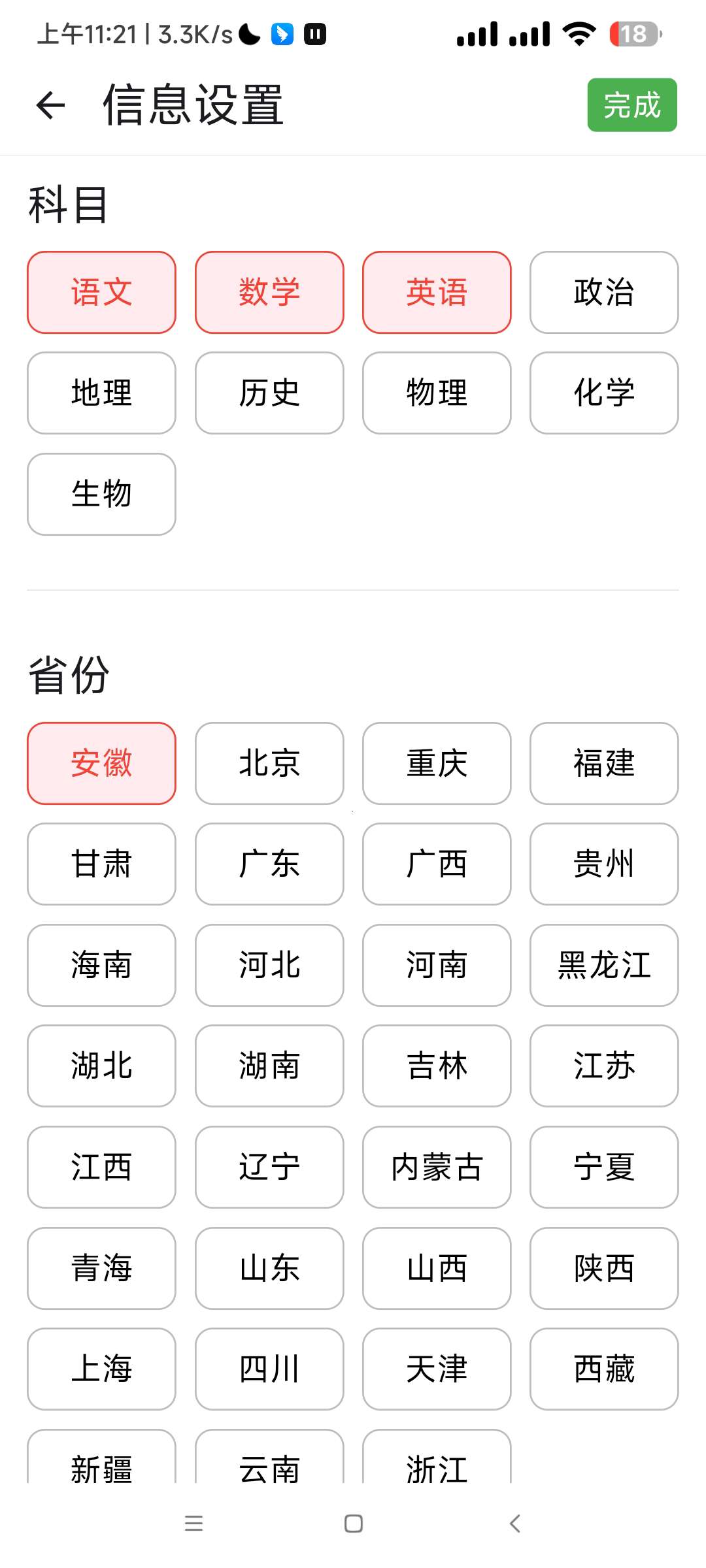706x1568 pixels.
Task: Pick 化学 from subjects
Action: (604, 393)
